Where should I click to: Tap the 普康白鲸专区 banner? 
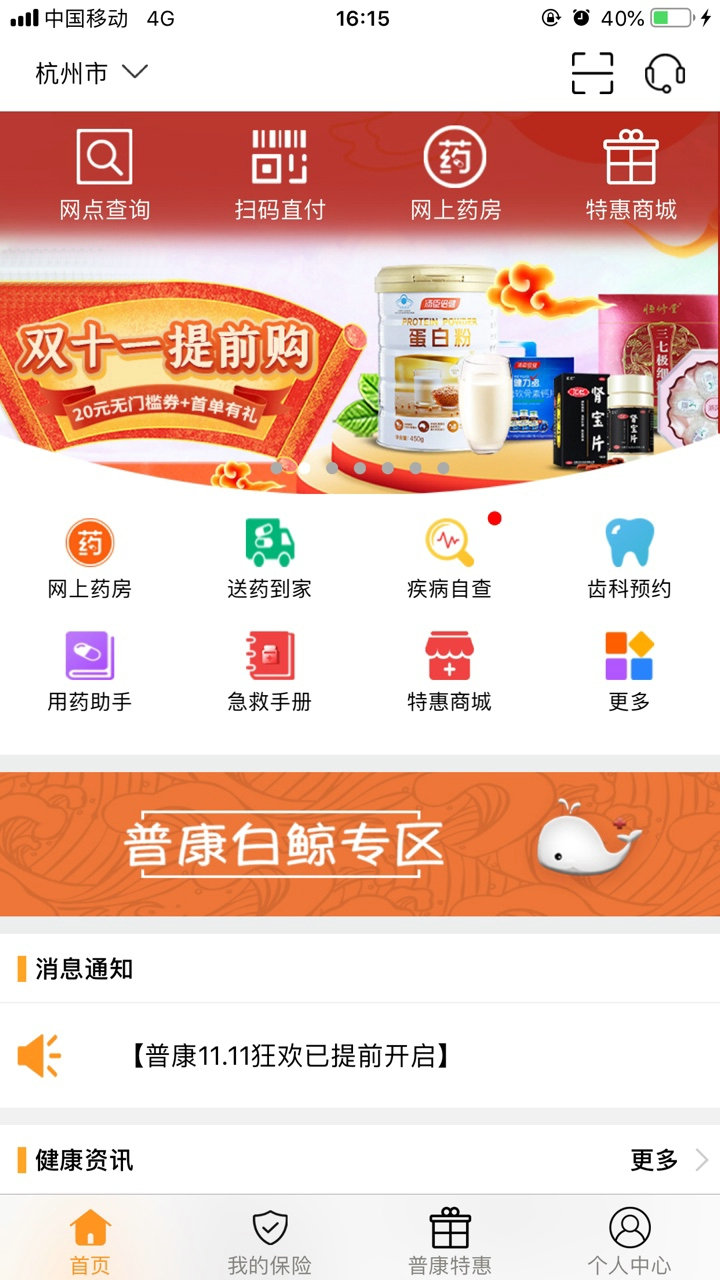coord(360,845)
